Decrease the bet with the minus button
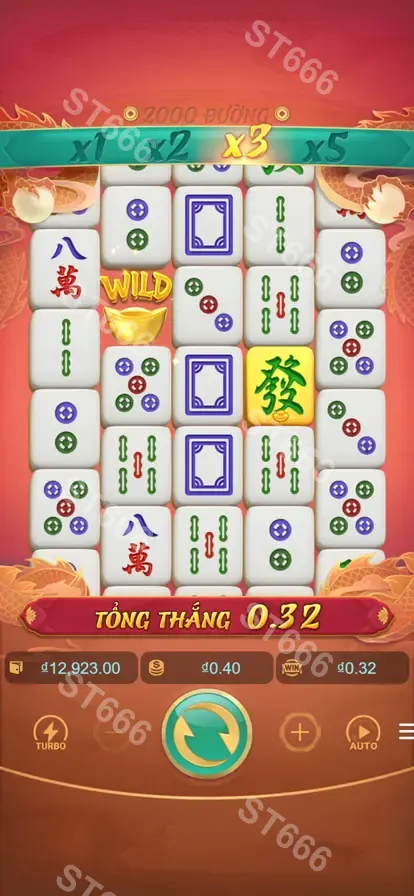This screenshot has height=896, width=414. tap(112, 733)
